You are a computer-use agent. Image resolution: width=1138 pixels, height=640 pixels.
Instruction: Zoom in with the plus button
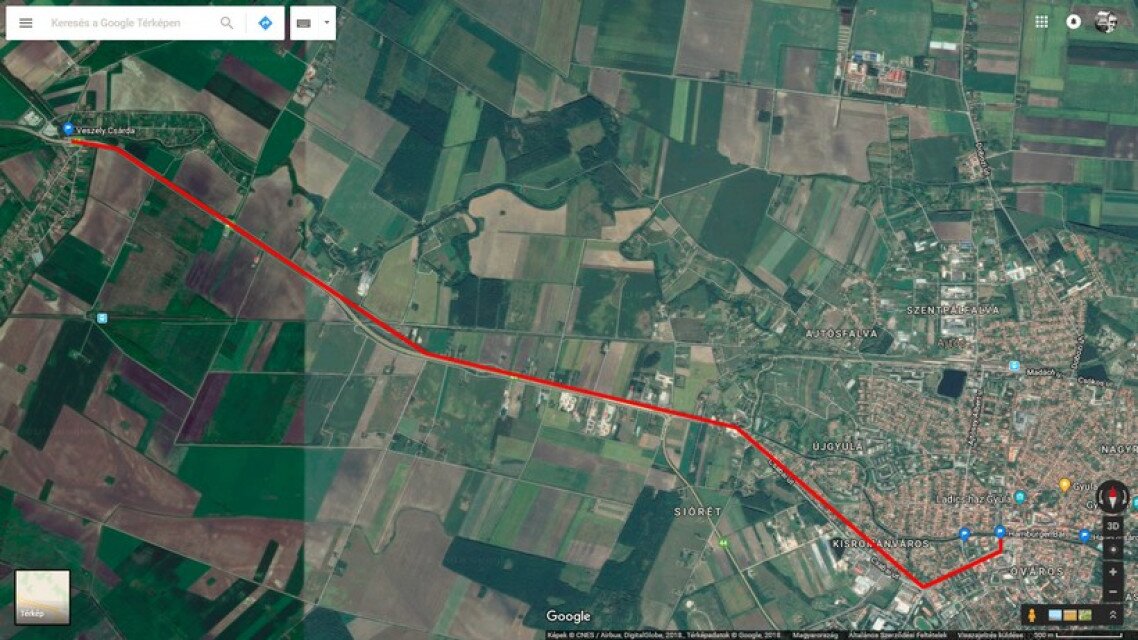coord(1112,571)
